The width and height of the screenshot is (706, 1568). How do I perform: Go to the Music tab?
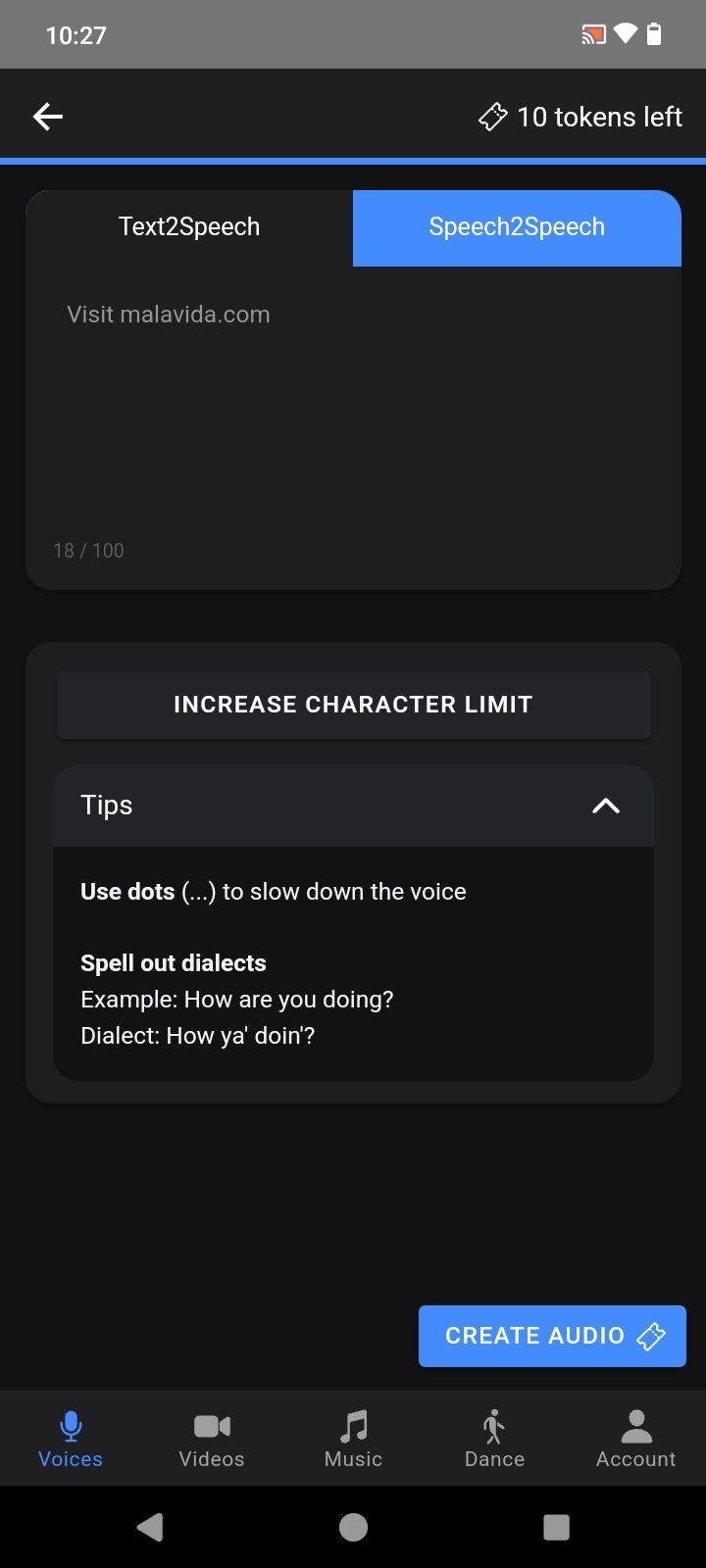(353, 1439)
